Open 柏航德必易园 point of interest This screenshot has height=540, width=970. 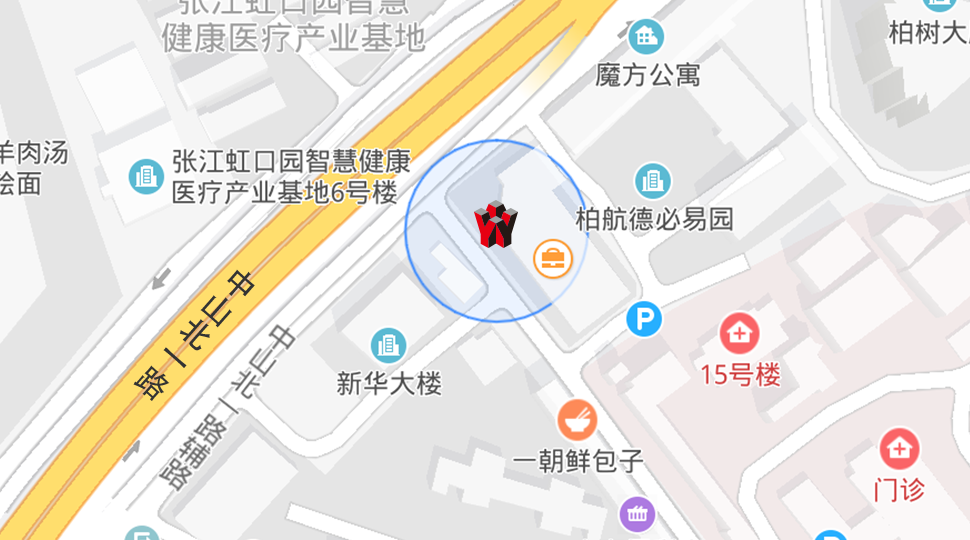[x=653, y=181]
